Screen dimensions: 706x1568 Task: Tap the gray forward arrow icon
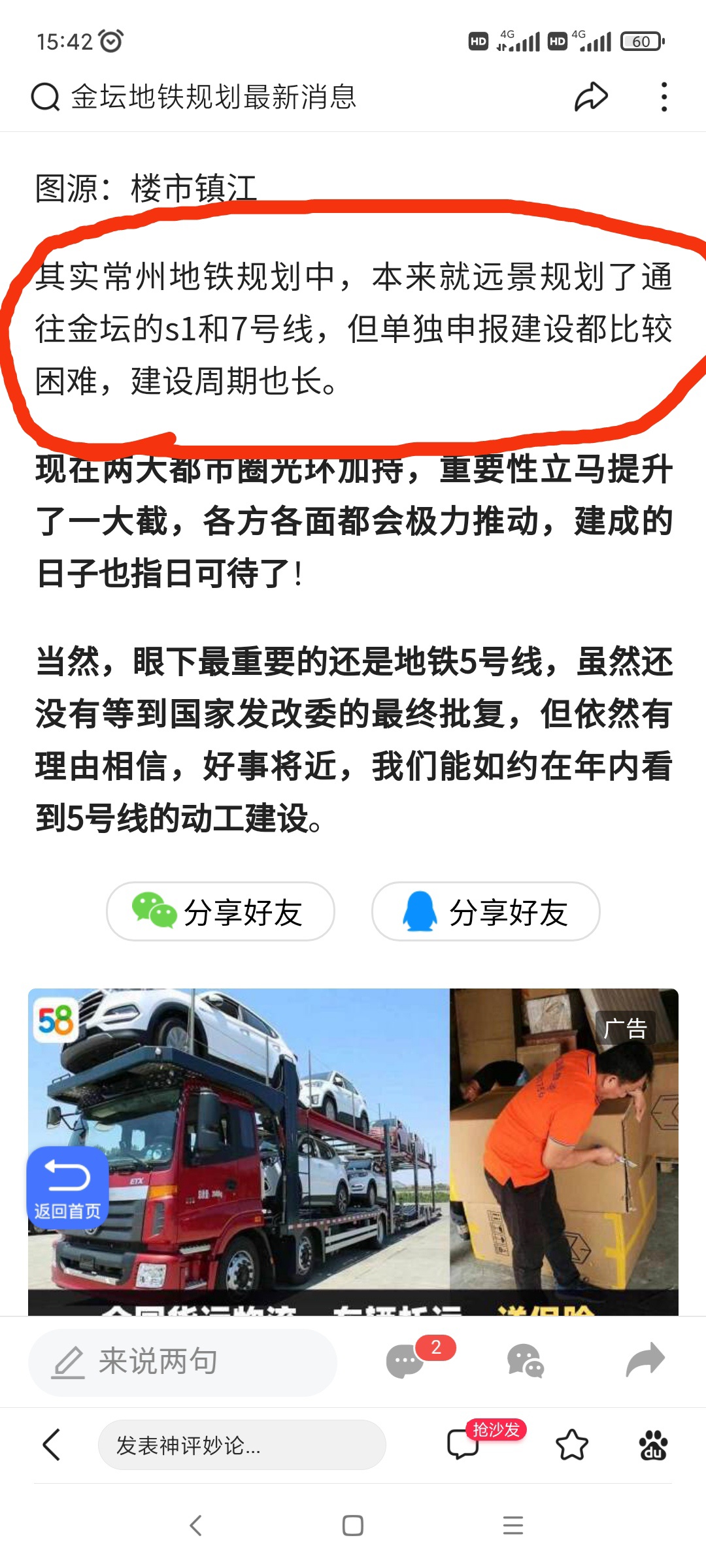coord(645,1361)
